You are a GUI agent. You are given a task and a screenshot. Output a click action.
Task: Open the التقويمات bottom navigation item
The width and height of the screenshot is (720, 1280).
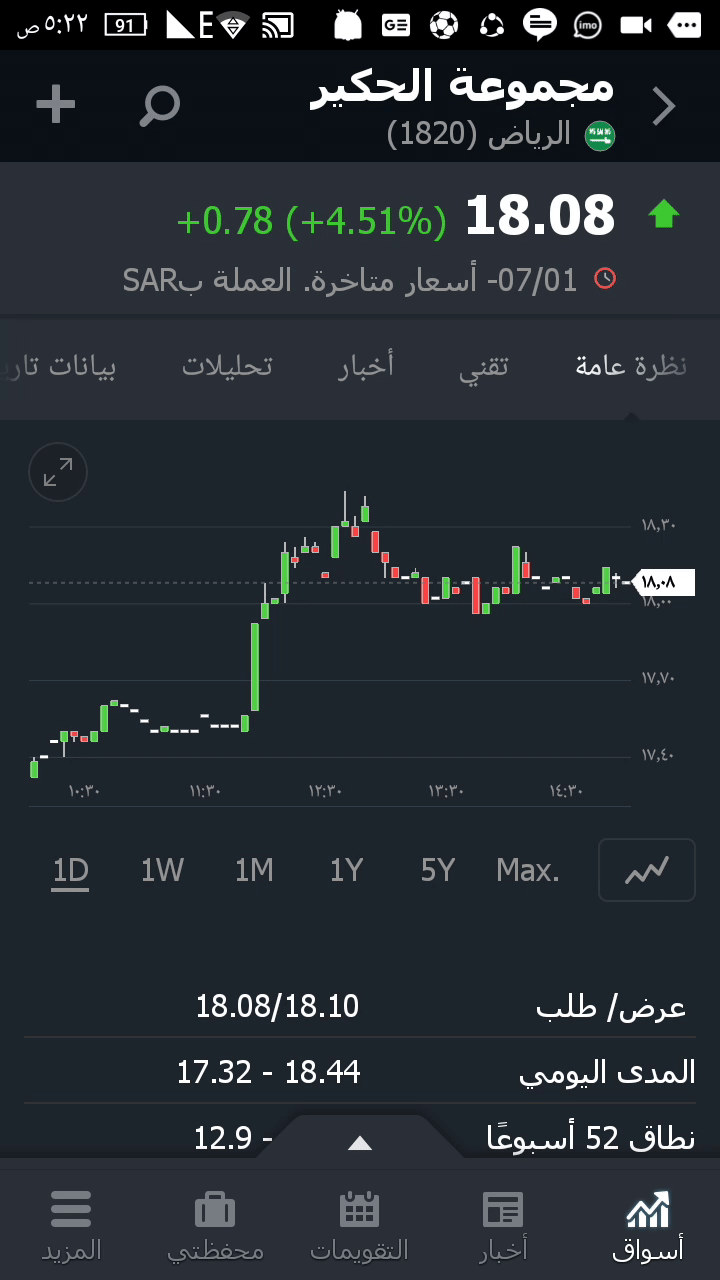359,1224
